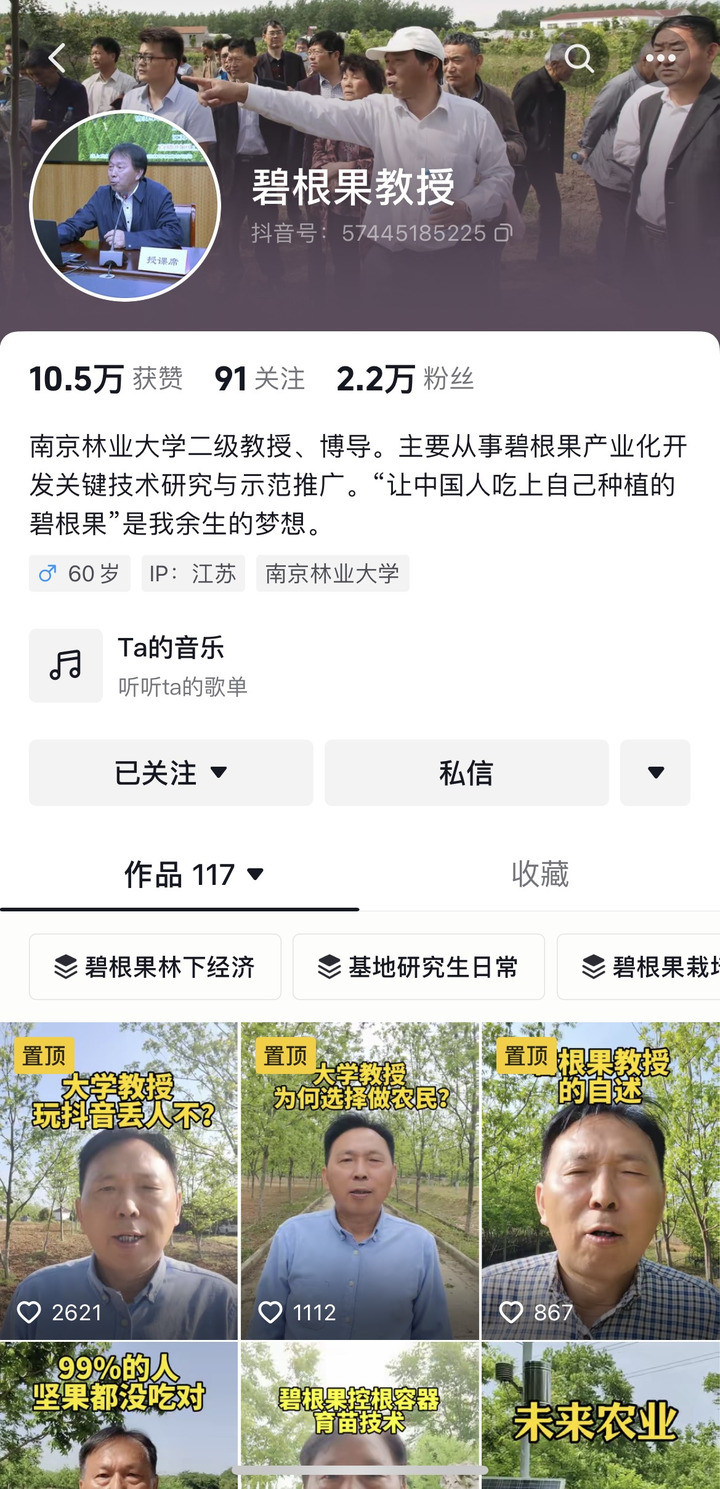Switch to the 收藏 tab
This screenshot has width=720, height=1489.
540,874
